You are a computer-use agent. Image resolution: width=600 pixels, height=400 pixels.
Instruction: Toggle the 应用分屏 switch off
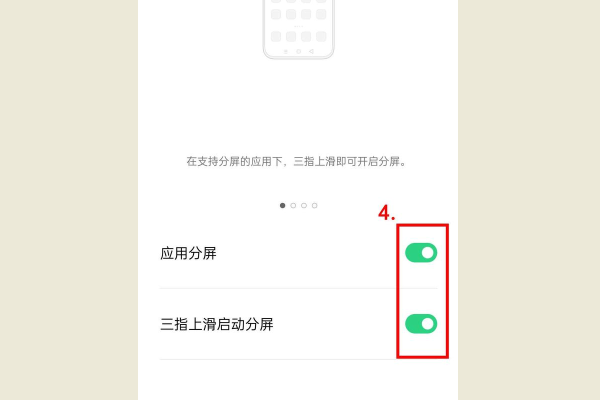click(421, 253)
